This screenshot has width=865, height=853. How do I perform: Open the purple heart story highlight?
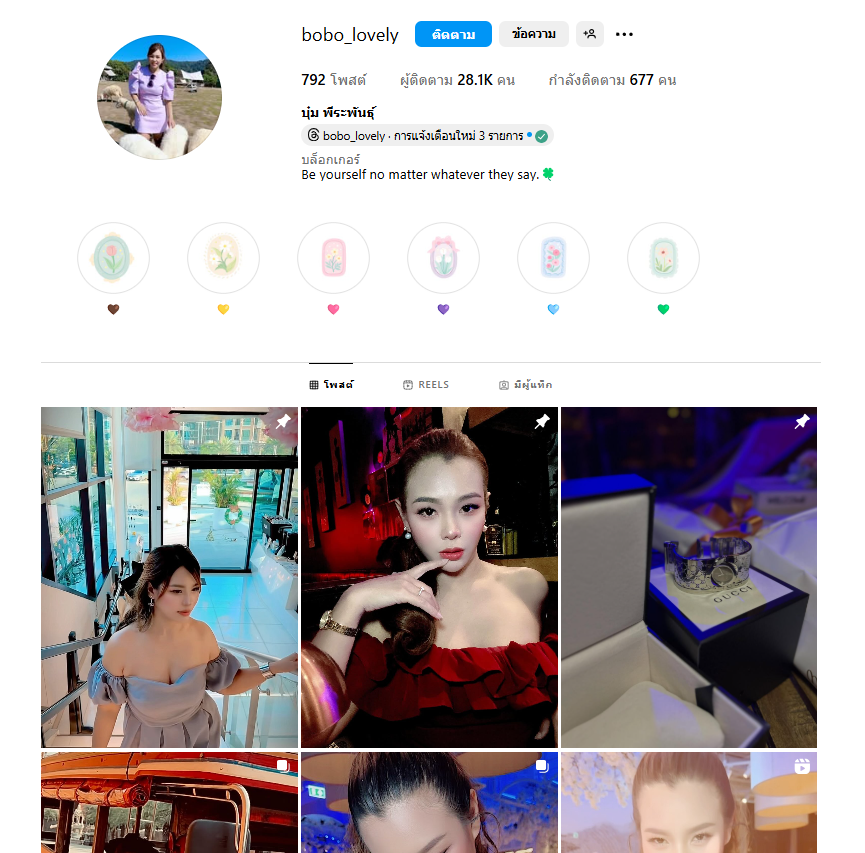tap(443, 258)
